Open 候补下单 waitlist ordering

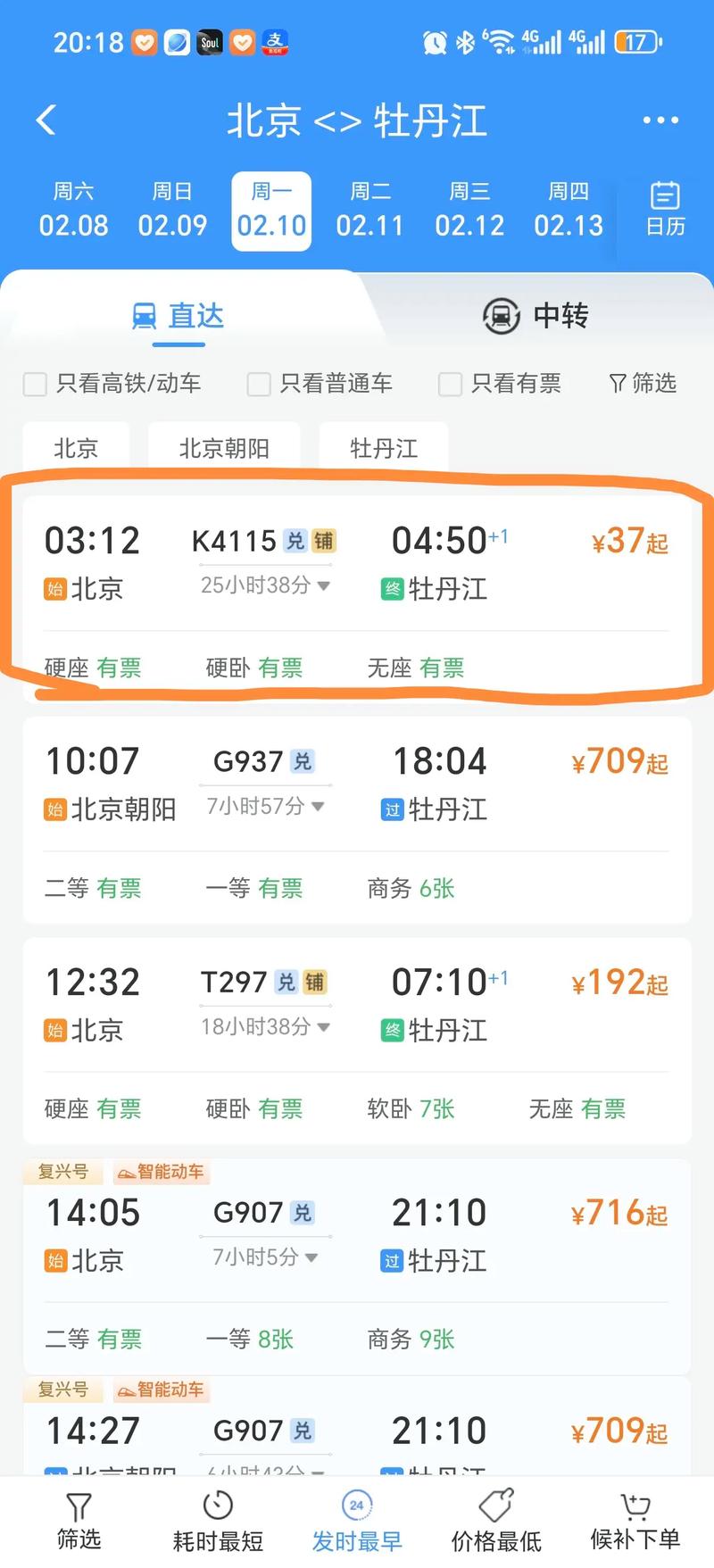pyautogui.click(x=635, y=1504)
